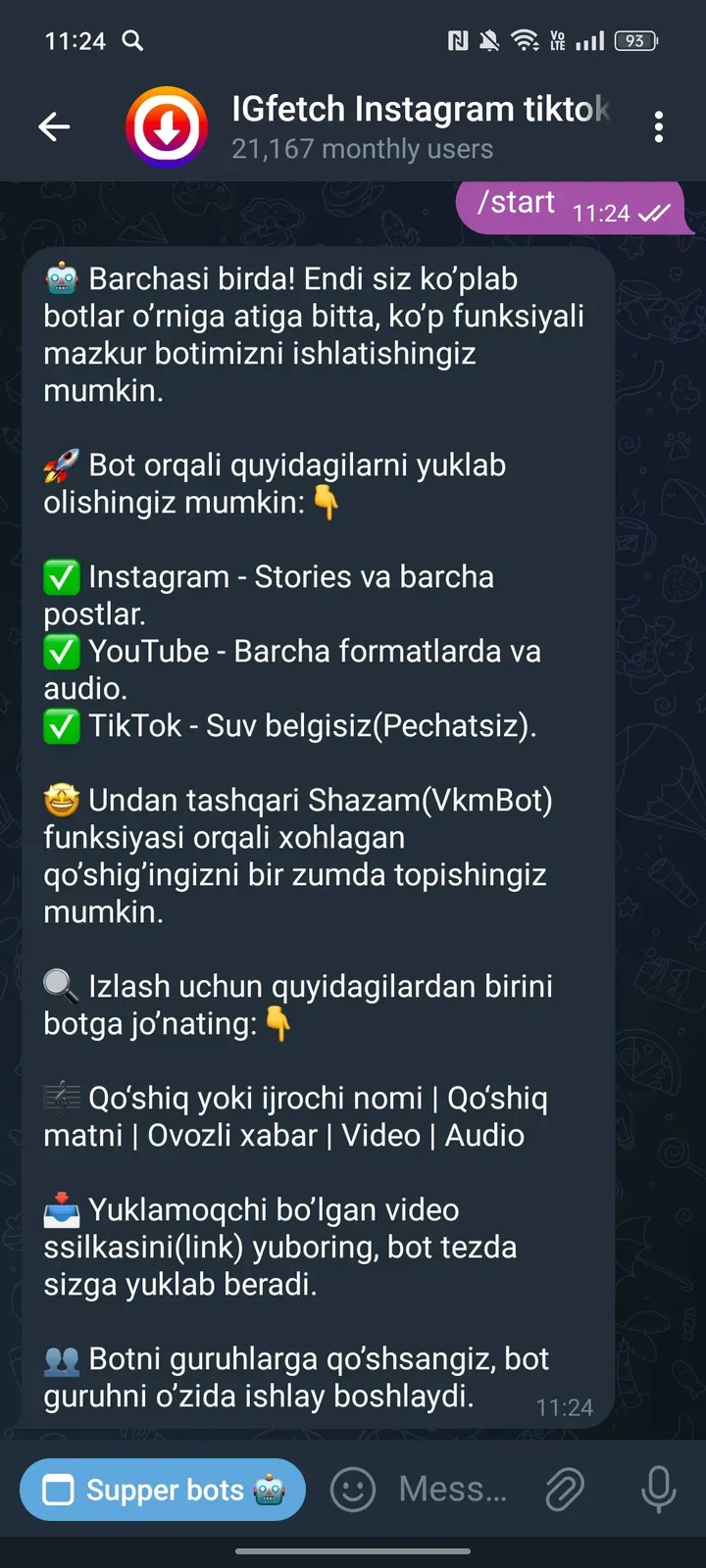Open stickers via the smiley face icon
The height and width of the screenshot is (1568, 706).
(x=351, y=1489)
